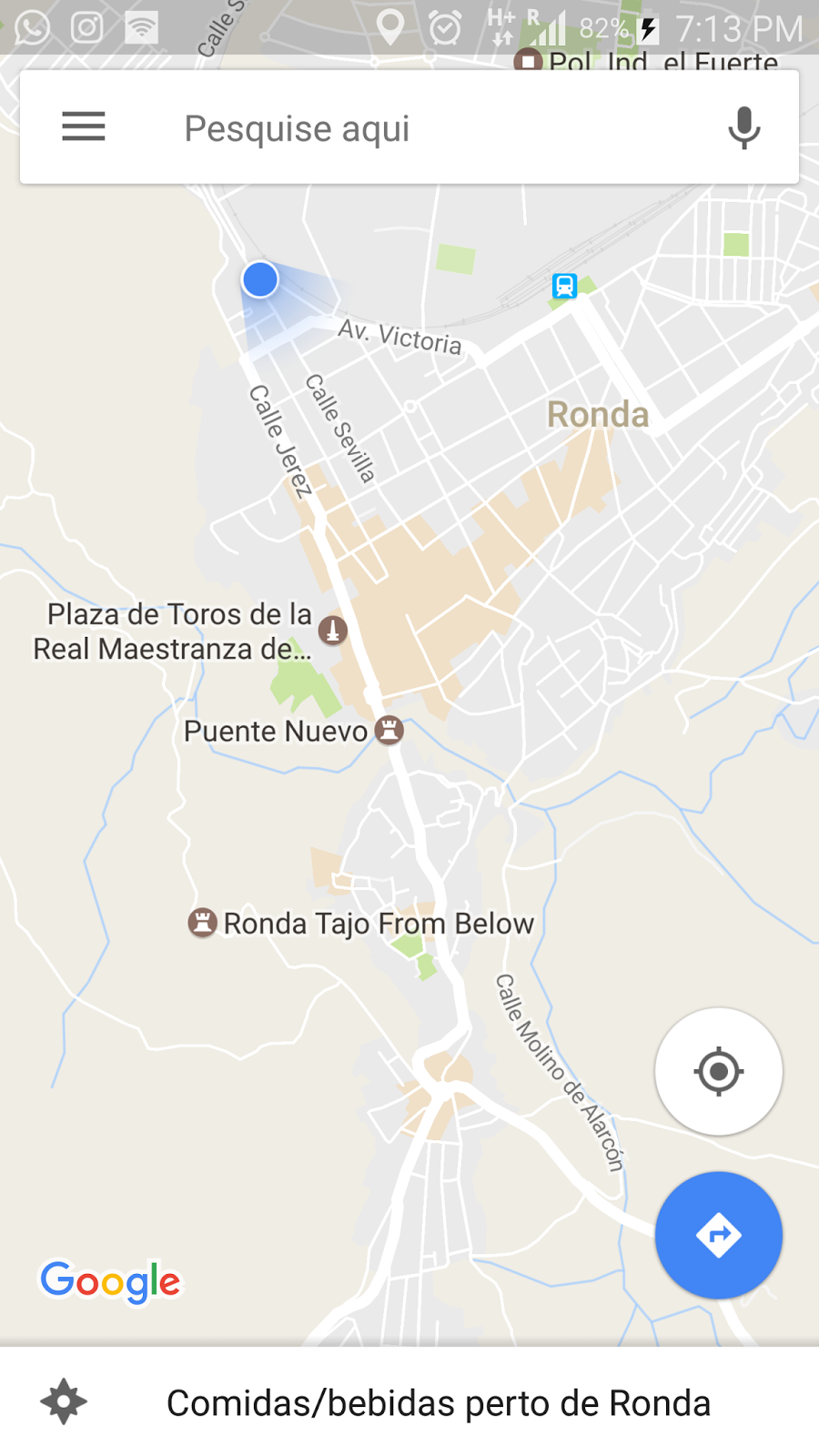Tap the microphone icon for voice search

pos(743,127)
